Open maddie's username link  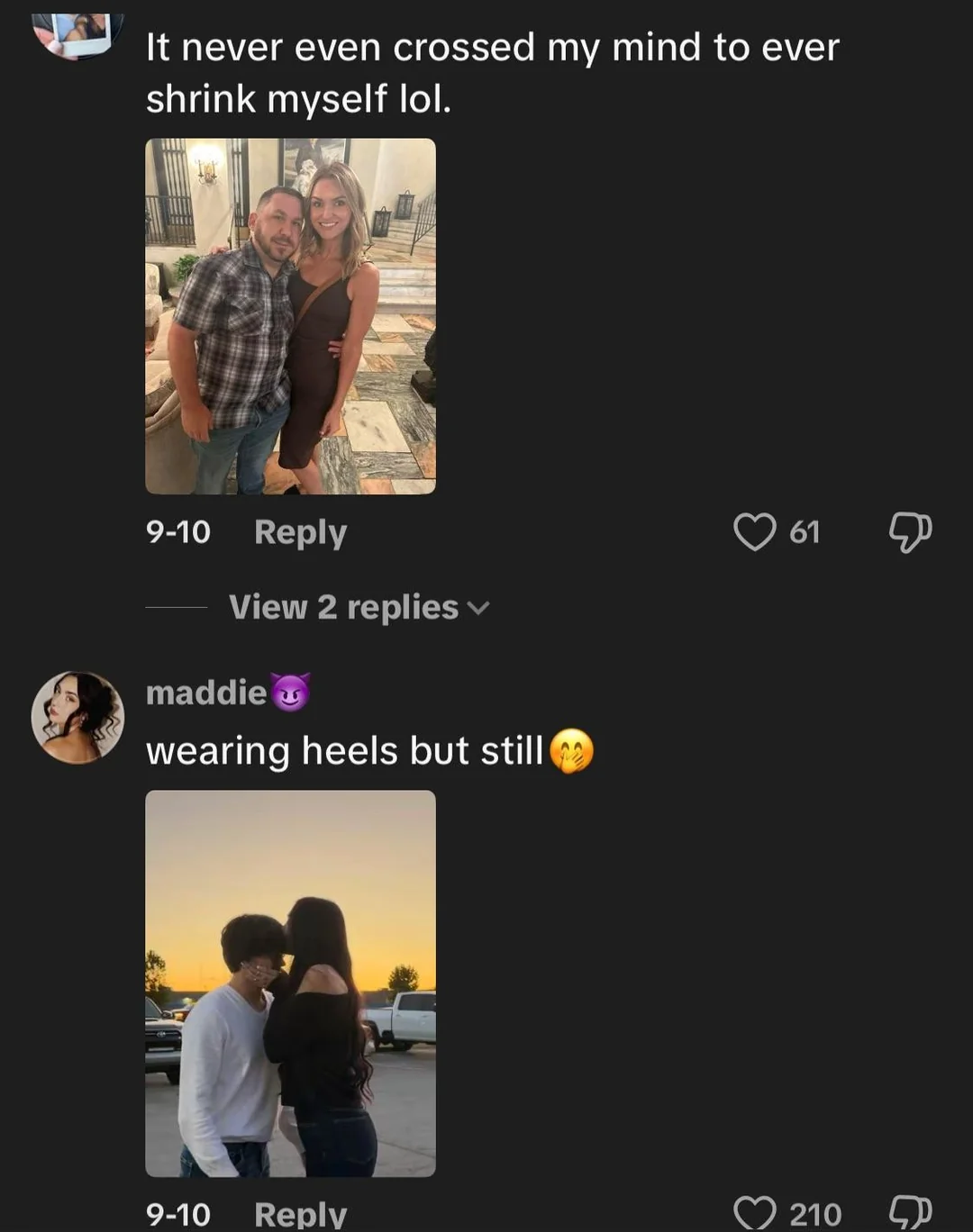[206, 693]
